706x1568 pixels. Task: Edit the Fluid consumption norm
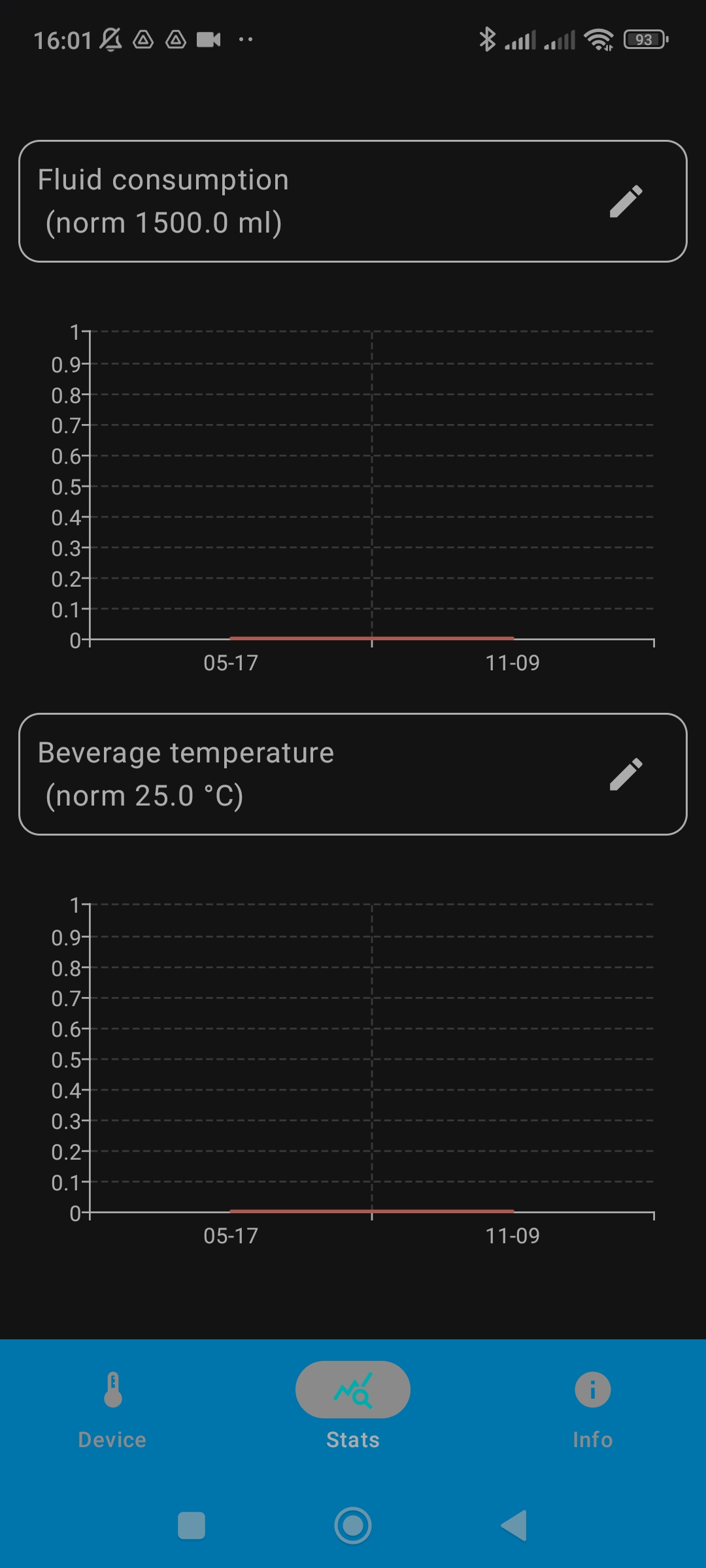pos(626,201)
